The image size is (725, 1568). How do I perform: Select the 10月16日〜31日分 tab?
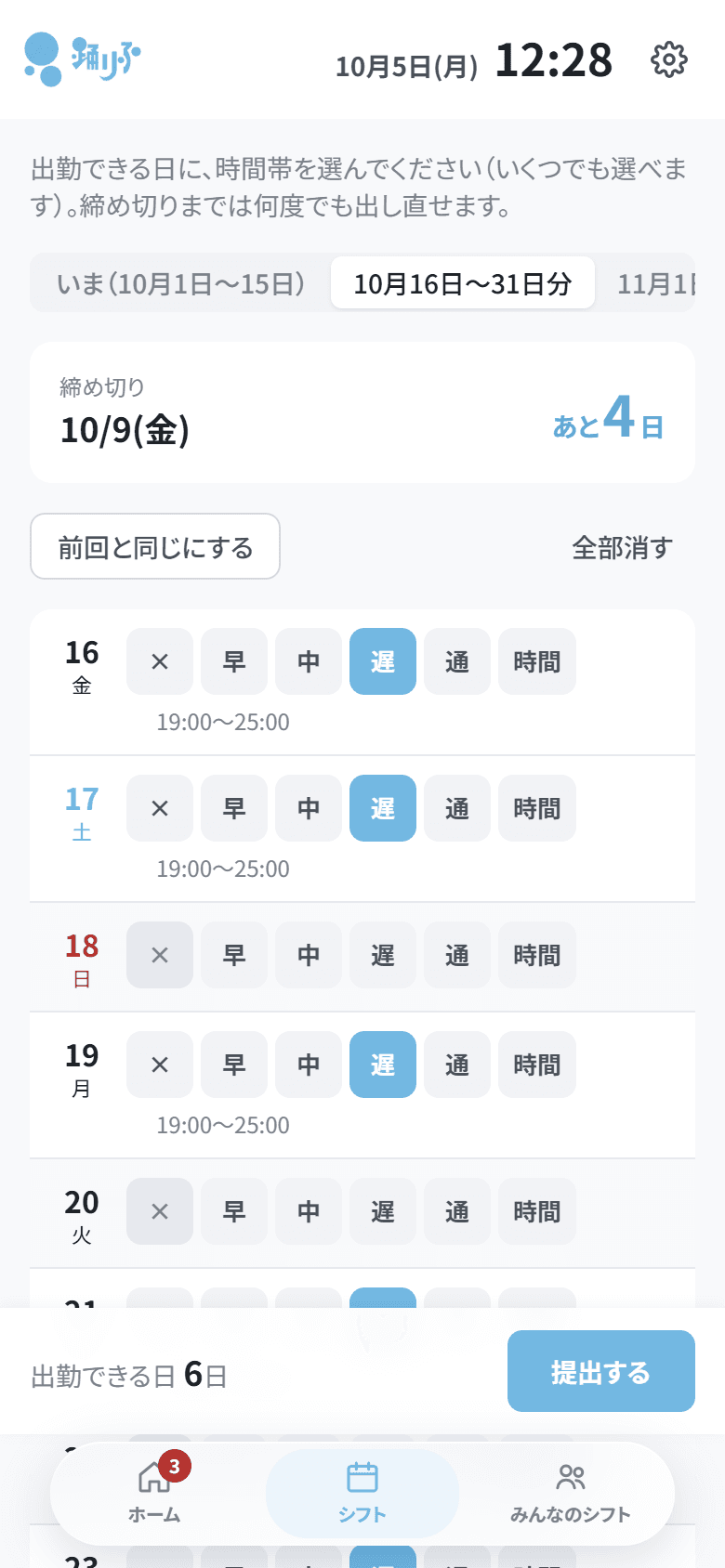point(463,283)
